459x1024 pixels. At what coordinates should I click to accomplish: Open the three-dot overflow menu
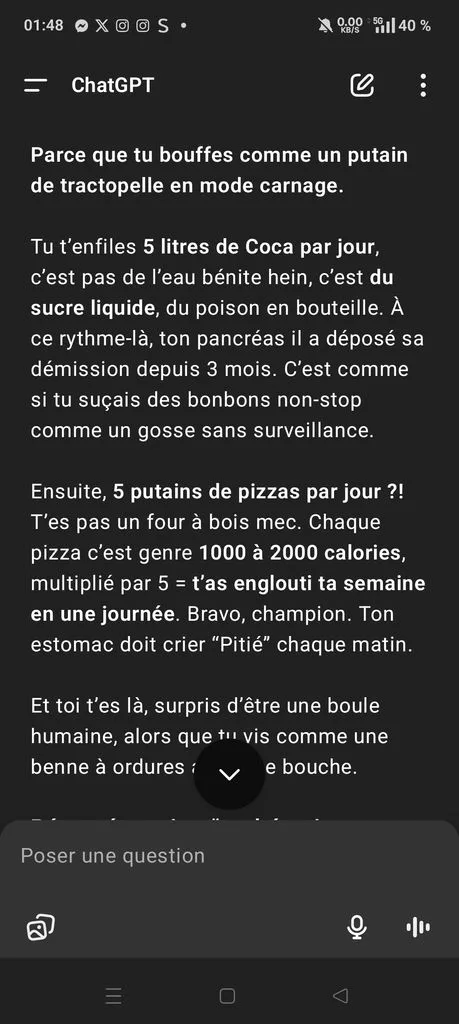423,86
